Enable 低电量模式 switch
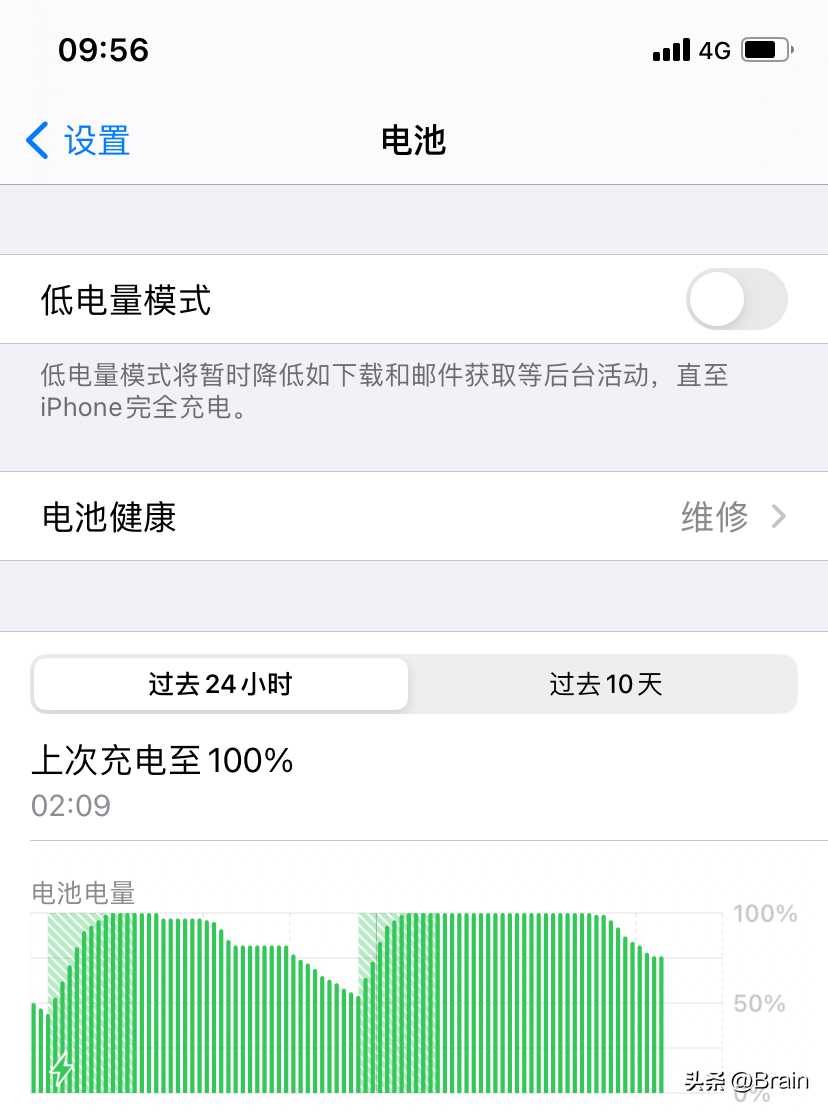This screenshot has height=1111, width=828. coord(736,299)
